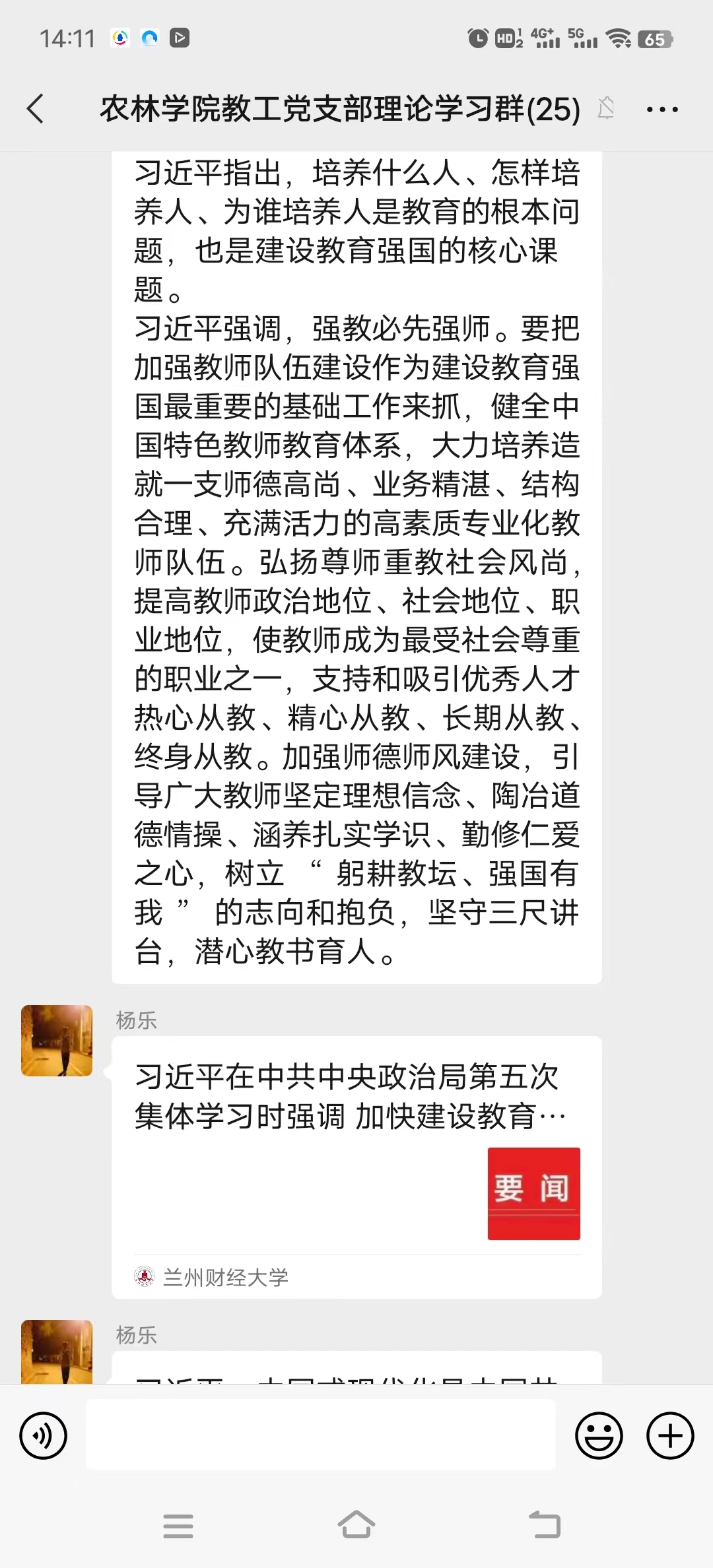The width and height of the screenshot is (713, 1568).
Task: Open the emoji picker
Action: 599,1435
